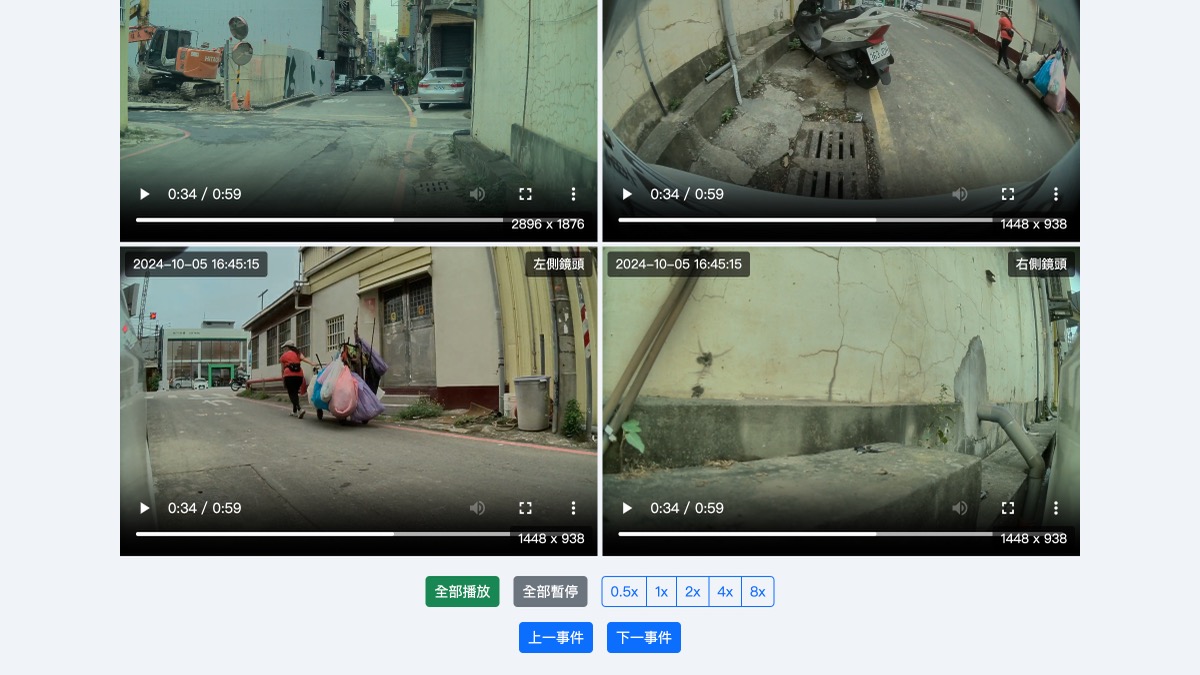Select 1x playback speed

661,591
